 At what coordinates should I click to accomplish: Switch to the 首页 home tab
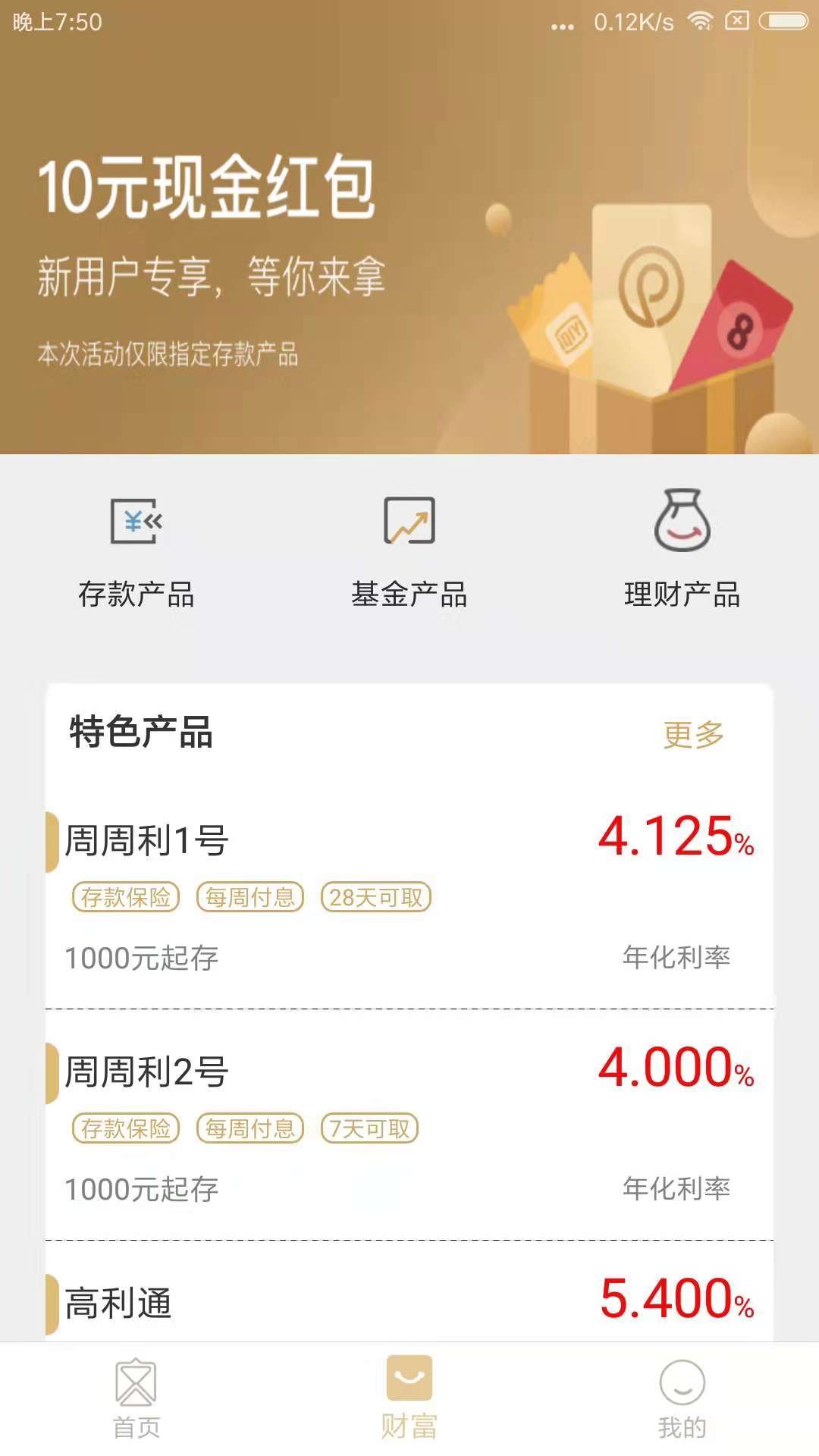pos(136,1399)
